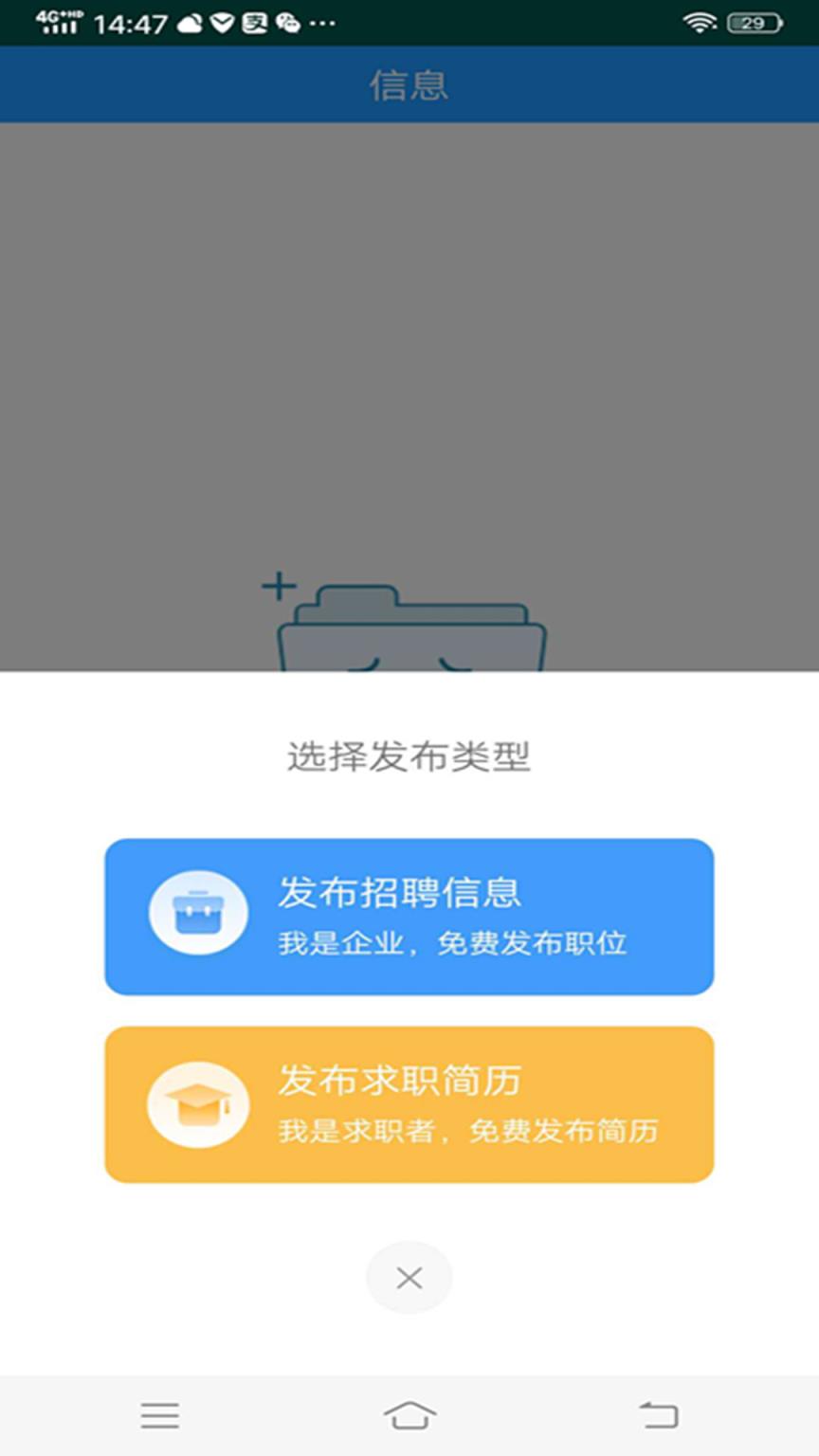The image size is (819, 1456).
Task: Tap the weather cloud icon in the status bar
Action: click(192, 22)
